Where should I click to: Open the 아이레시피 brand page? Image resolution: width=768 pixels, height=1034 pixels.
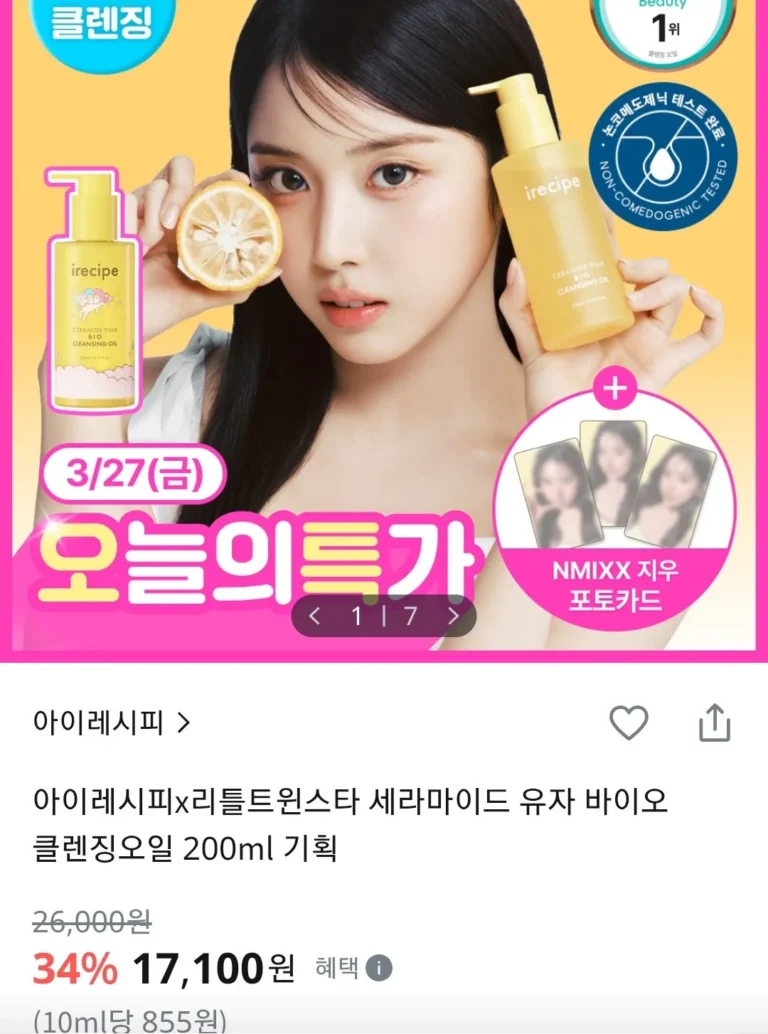point(111,722)
